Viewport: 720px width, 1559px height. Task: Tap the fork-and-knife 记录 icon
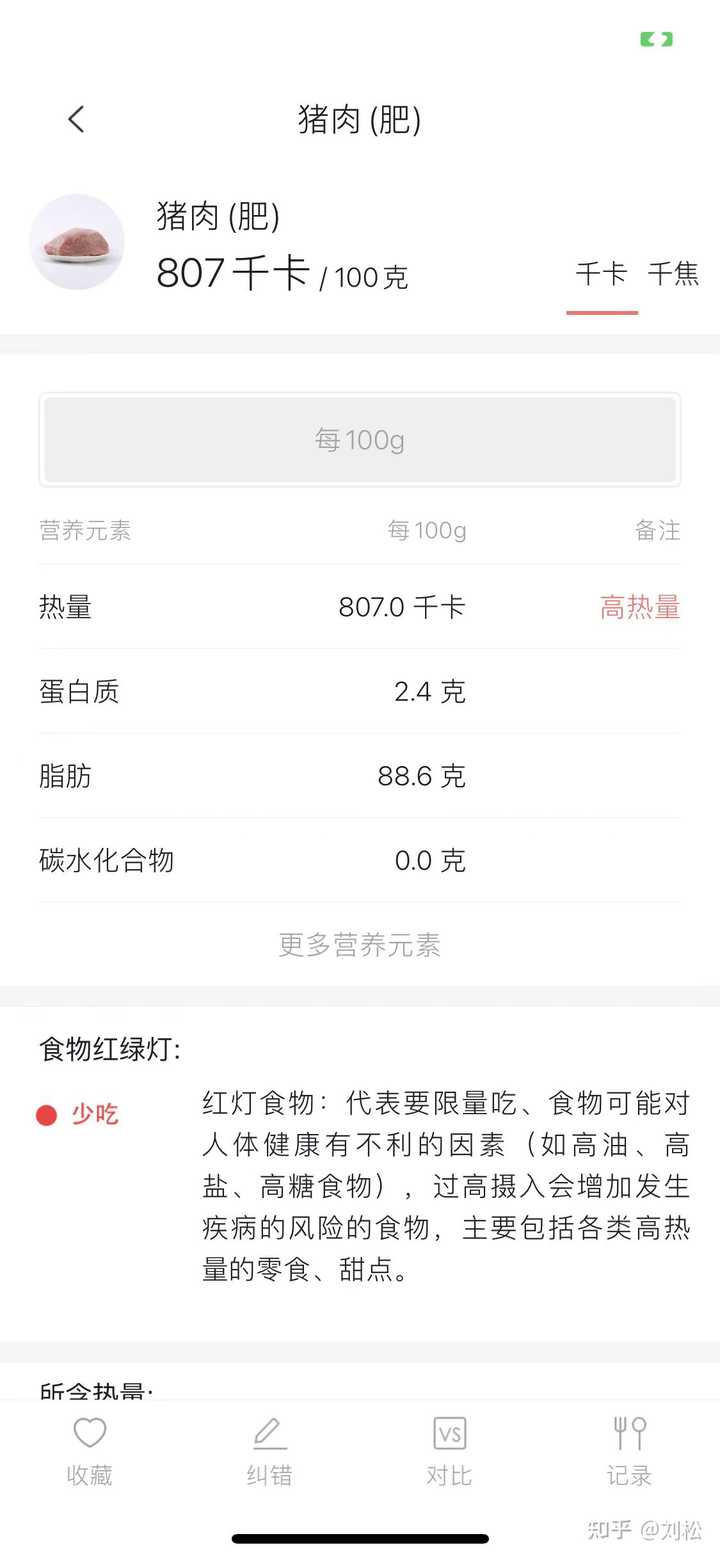[x=628, y=1432]
